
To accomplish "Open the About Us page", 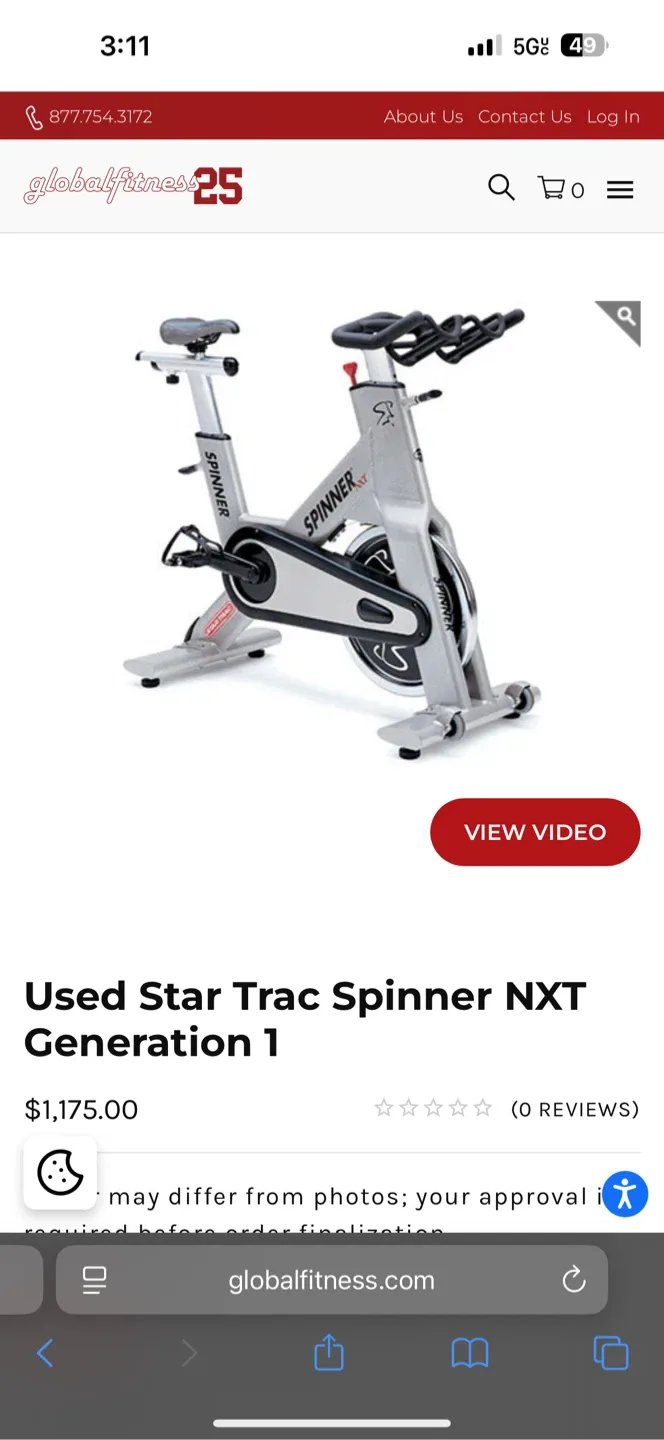I will coord(423,117).
